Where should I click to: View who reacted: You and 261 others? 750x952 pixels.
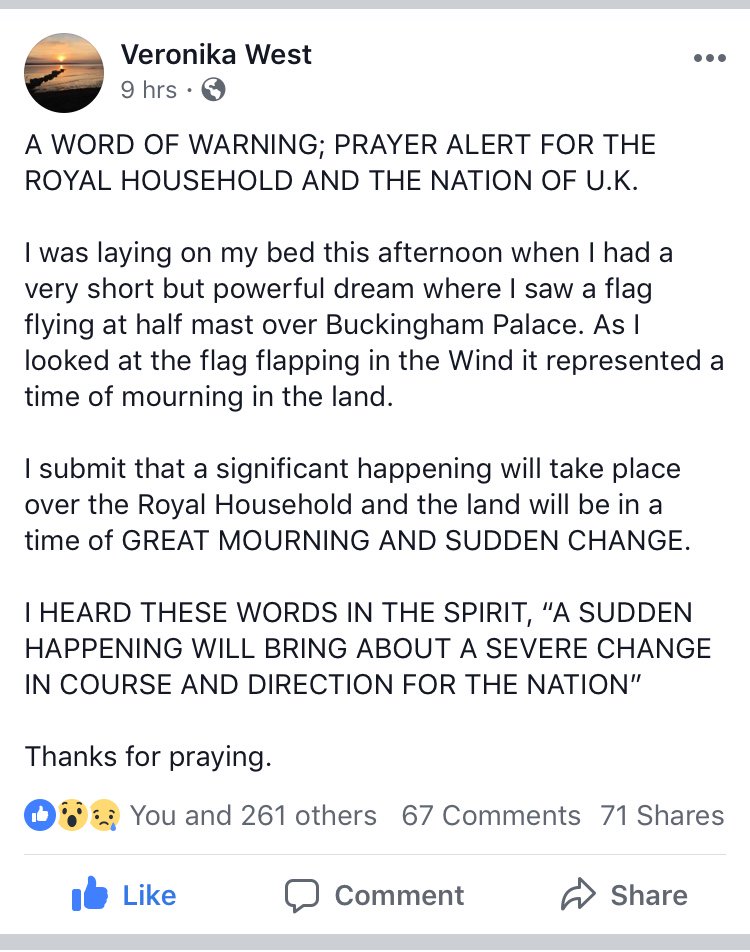(x=253, y=815)
